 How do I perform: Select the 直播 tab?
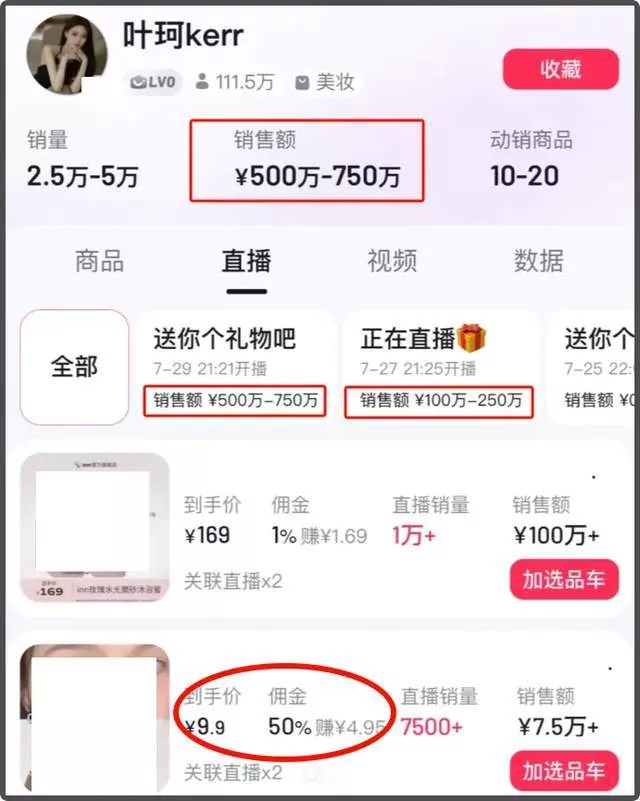pyautogui.click(x=246, y=262)
